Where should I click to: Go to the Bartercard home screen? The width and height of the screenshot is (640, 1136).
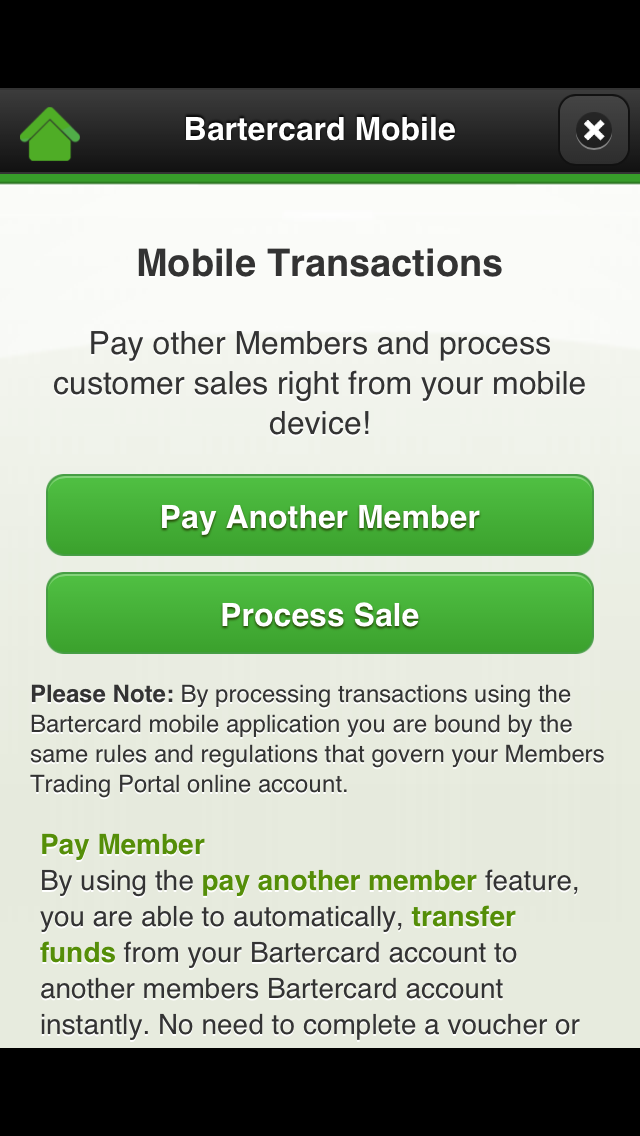(49, 133)
